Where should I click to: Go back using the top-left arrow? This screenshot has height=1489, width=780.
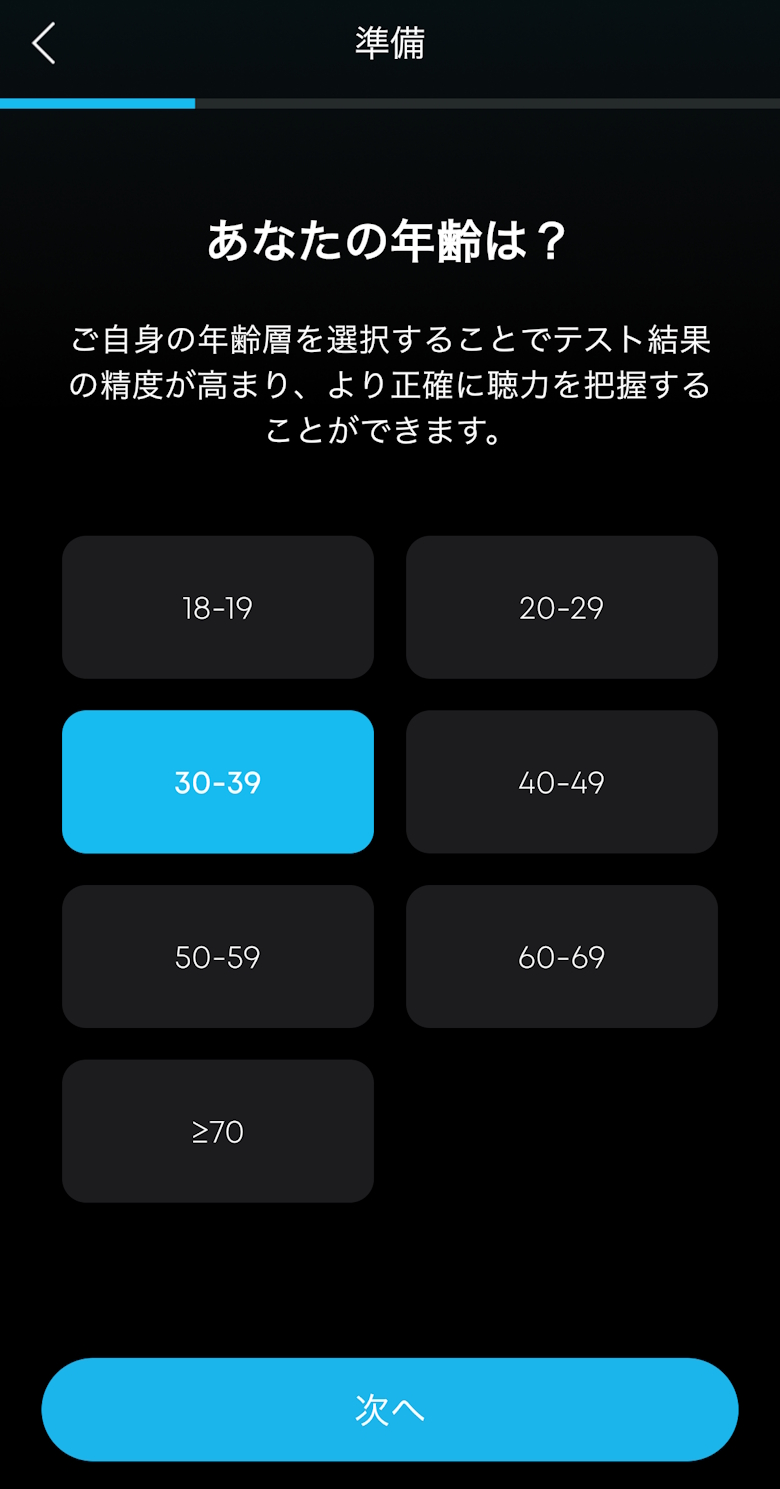44,44
